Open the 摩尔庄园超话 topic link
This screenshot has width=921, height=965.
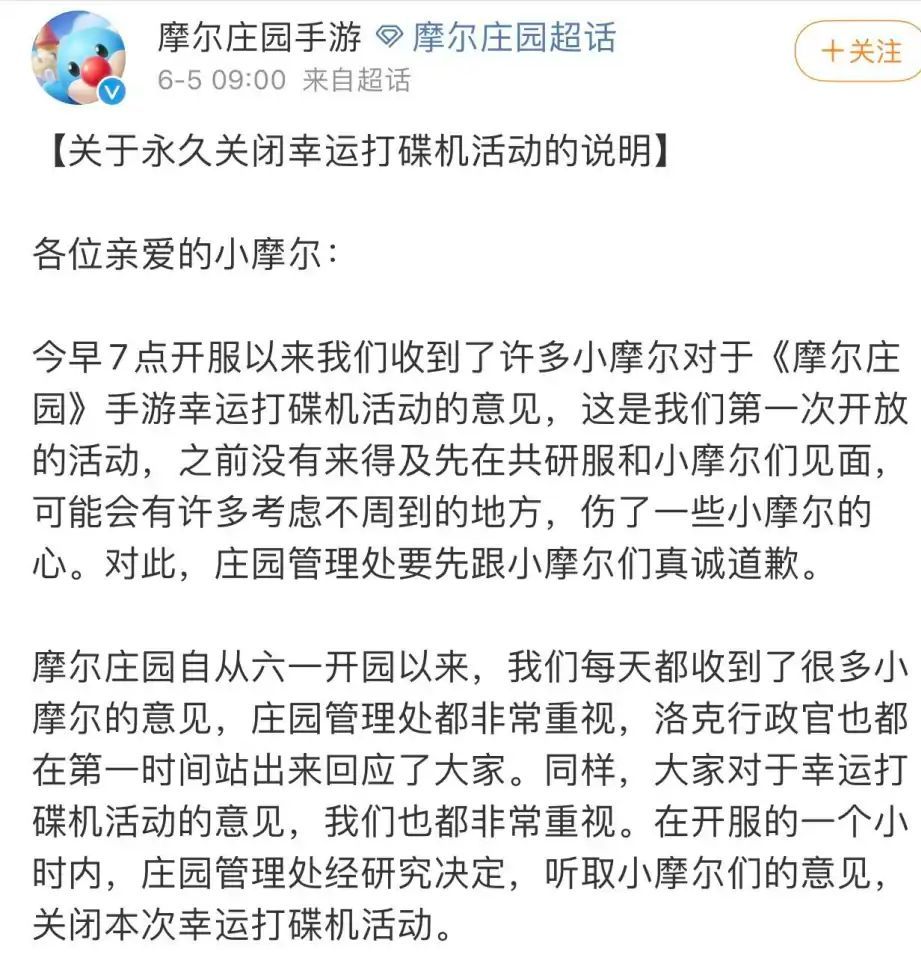pyautogui.click(x=514, y=37)
